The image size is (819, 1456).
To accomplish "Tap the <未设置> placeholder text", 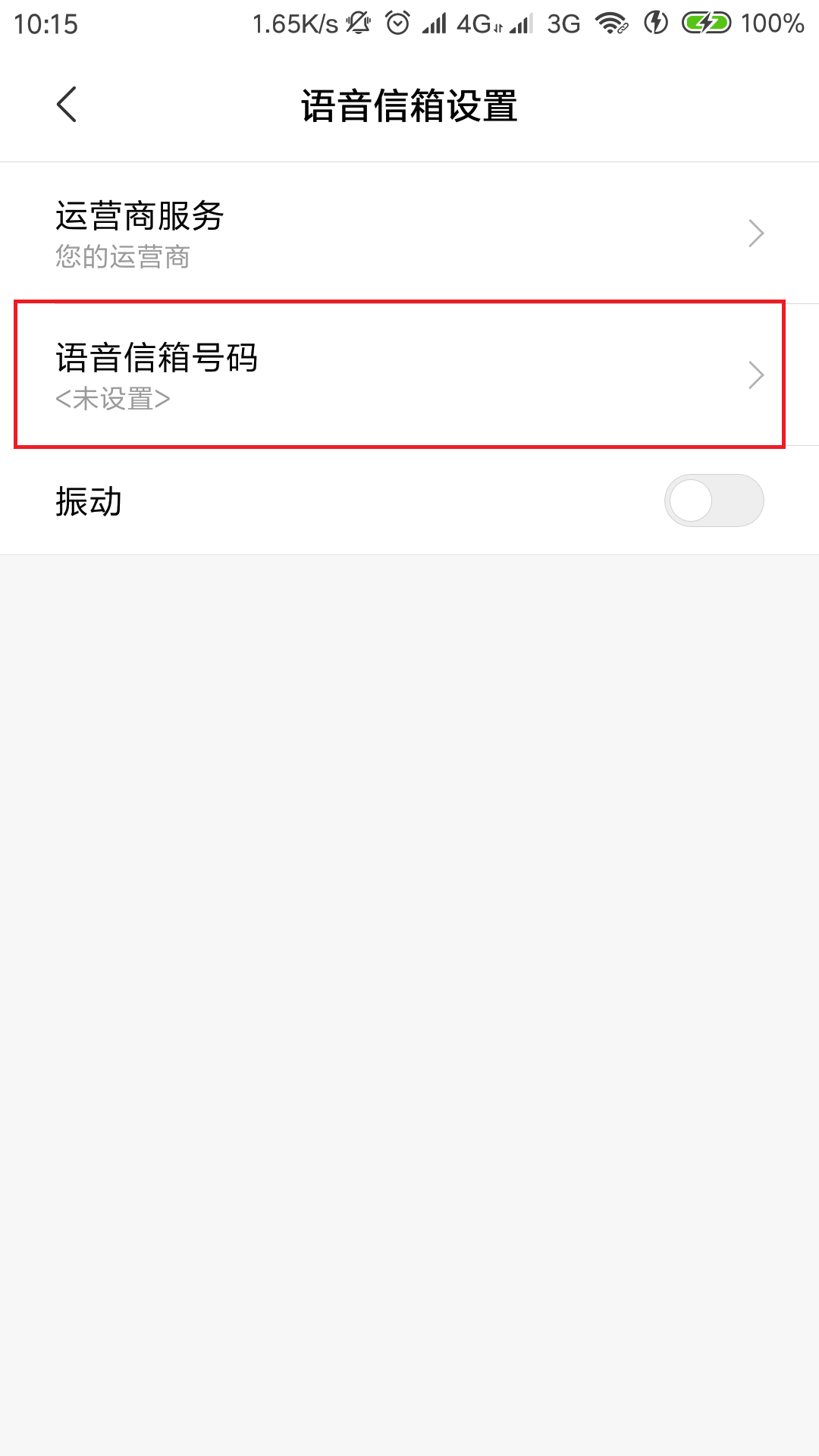I will 112,400.
